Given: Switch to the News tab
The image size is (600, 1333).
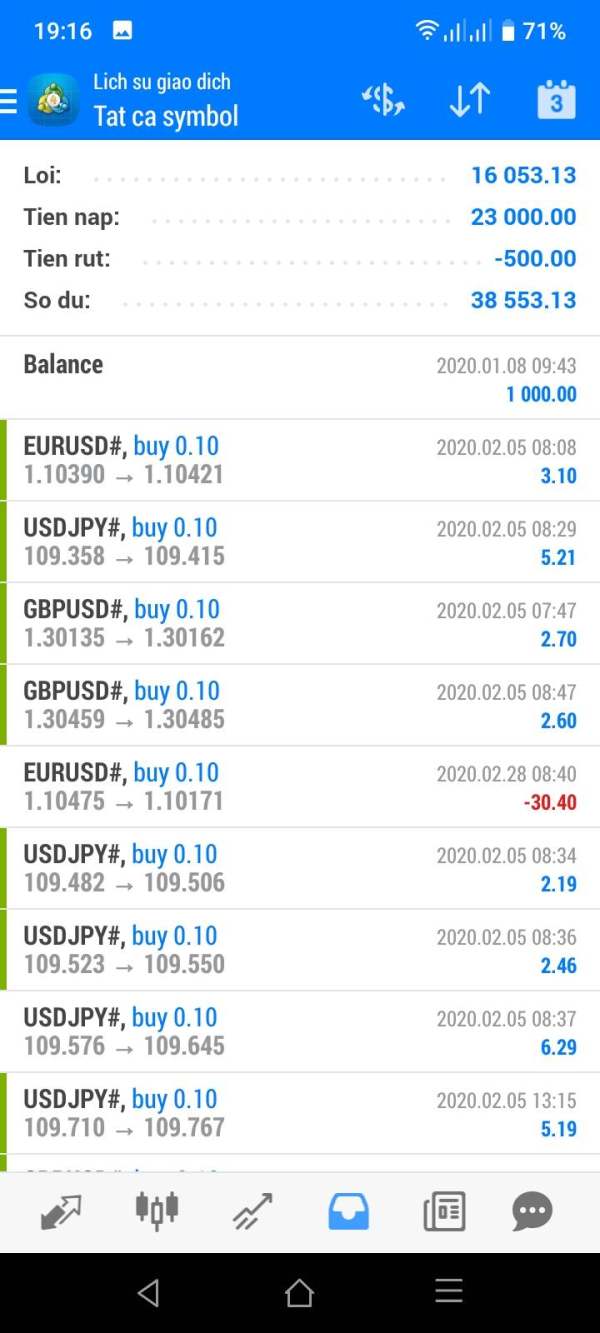Looking at the screenshot, I should point(444,1212).
